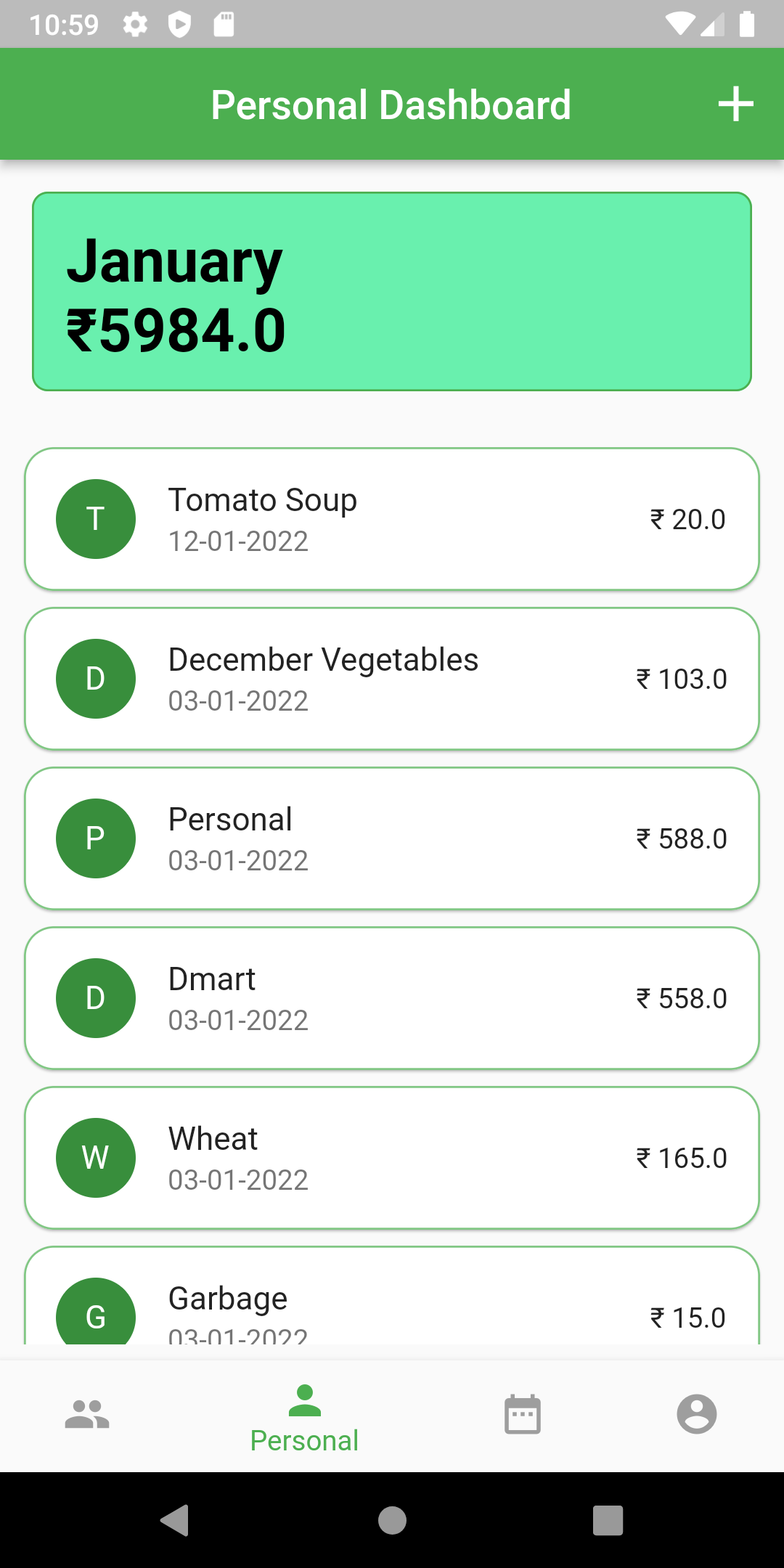View the Personal expense entry of ₹588
The image size is (784, 1568).
[392, 838]
